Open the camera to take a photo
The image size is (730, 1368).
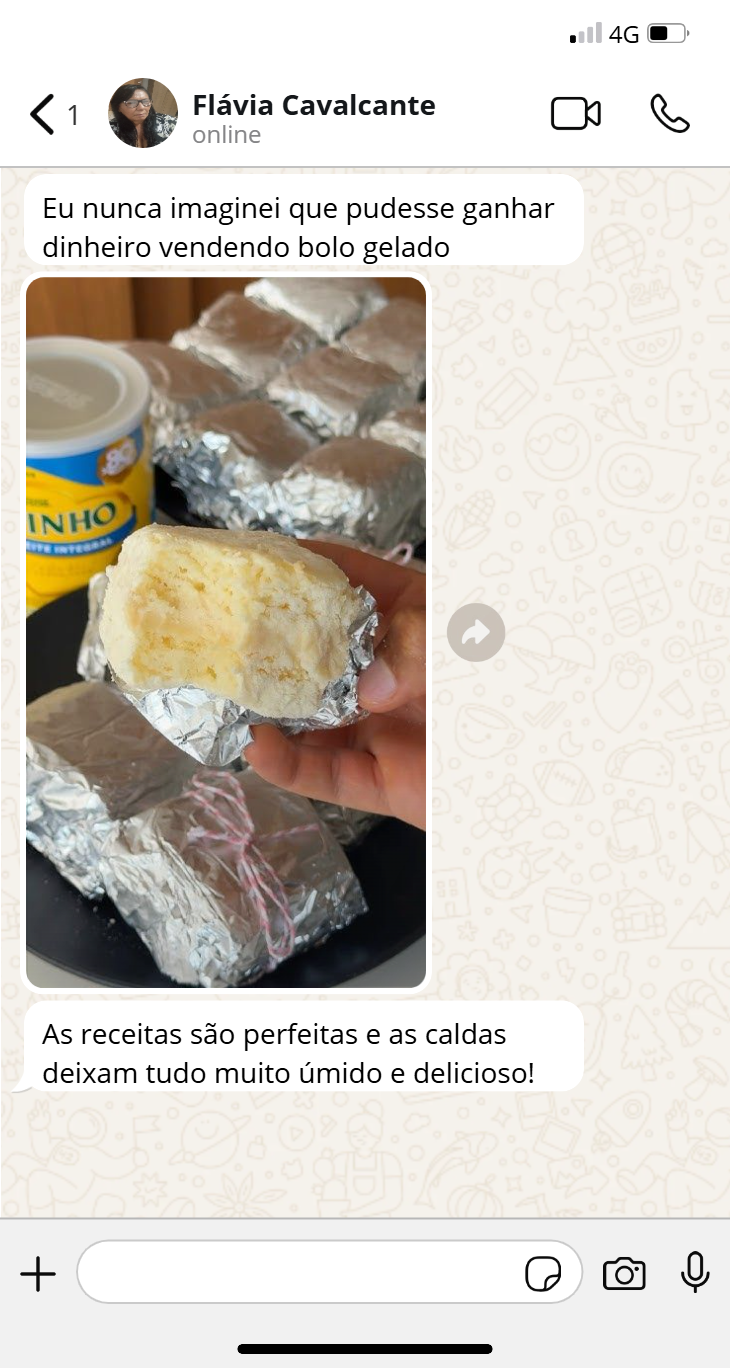pos(624,1274)
